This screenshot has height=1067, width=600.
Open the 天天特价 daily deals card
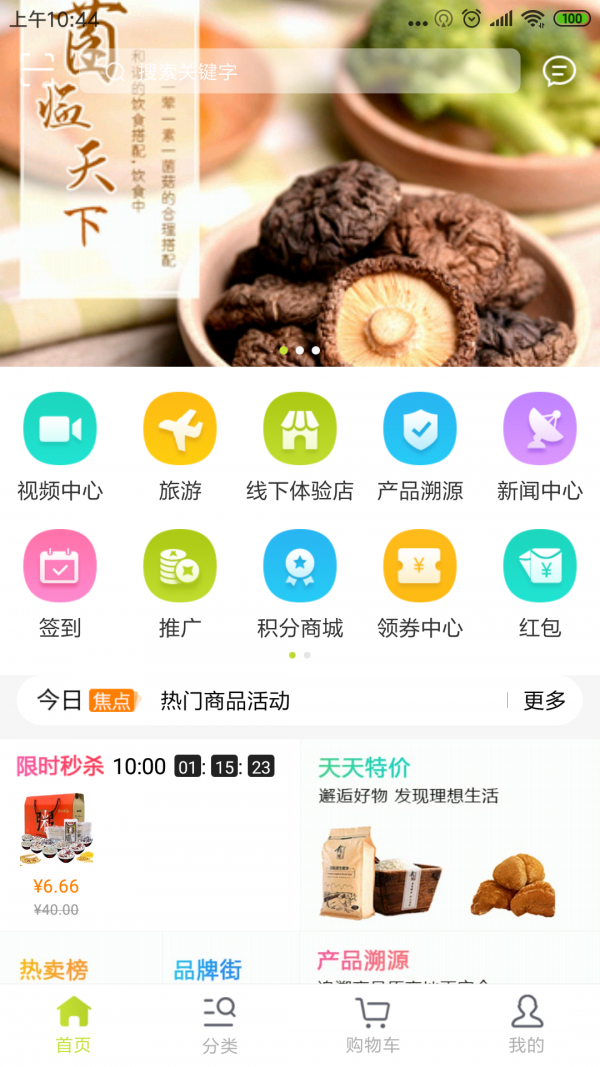(x=450, y=835)
